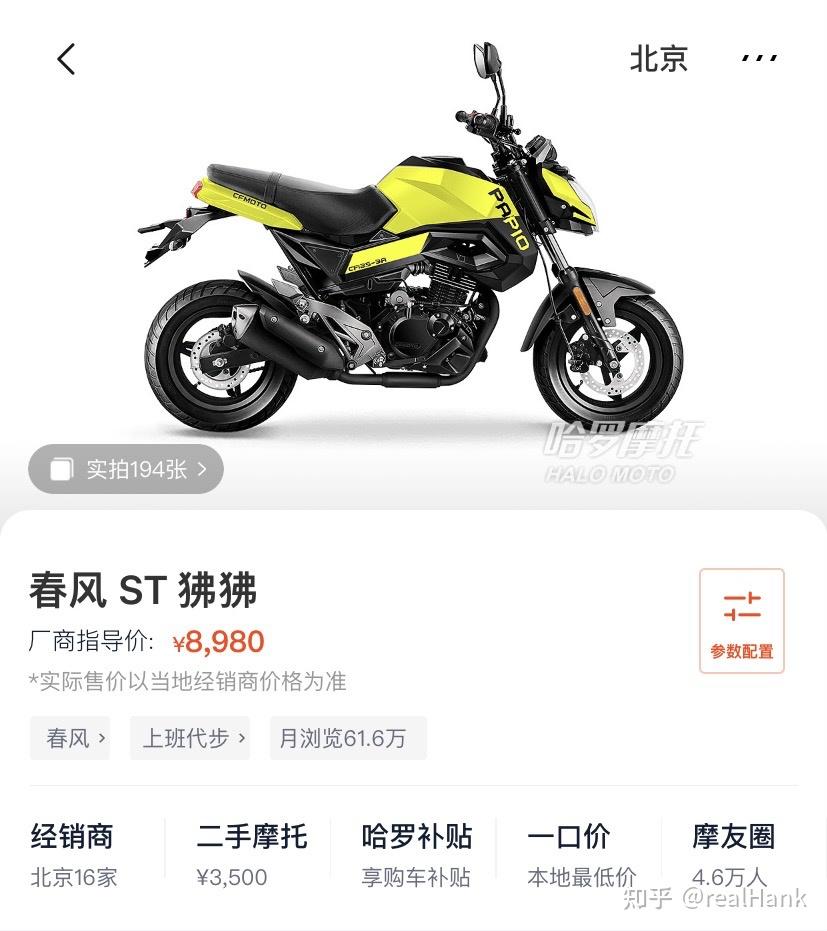
Task: Go back using the top-left arrow
Action: pyautogui.click(x=66, y=59)
